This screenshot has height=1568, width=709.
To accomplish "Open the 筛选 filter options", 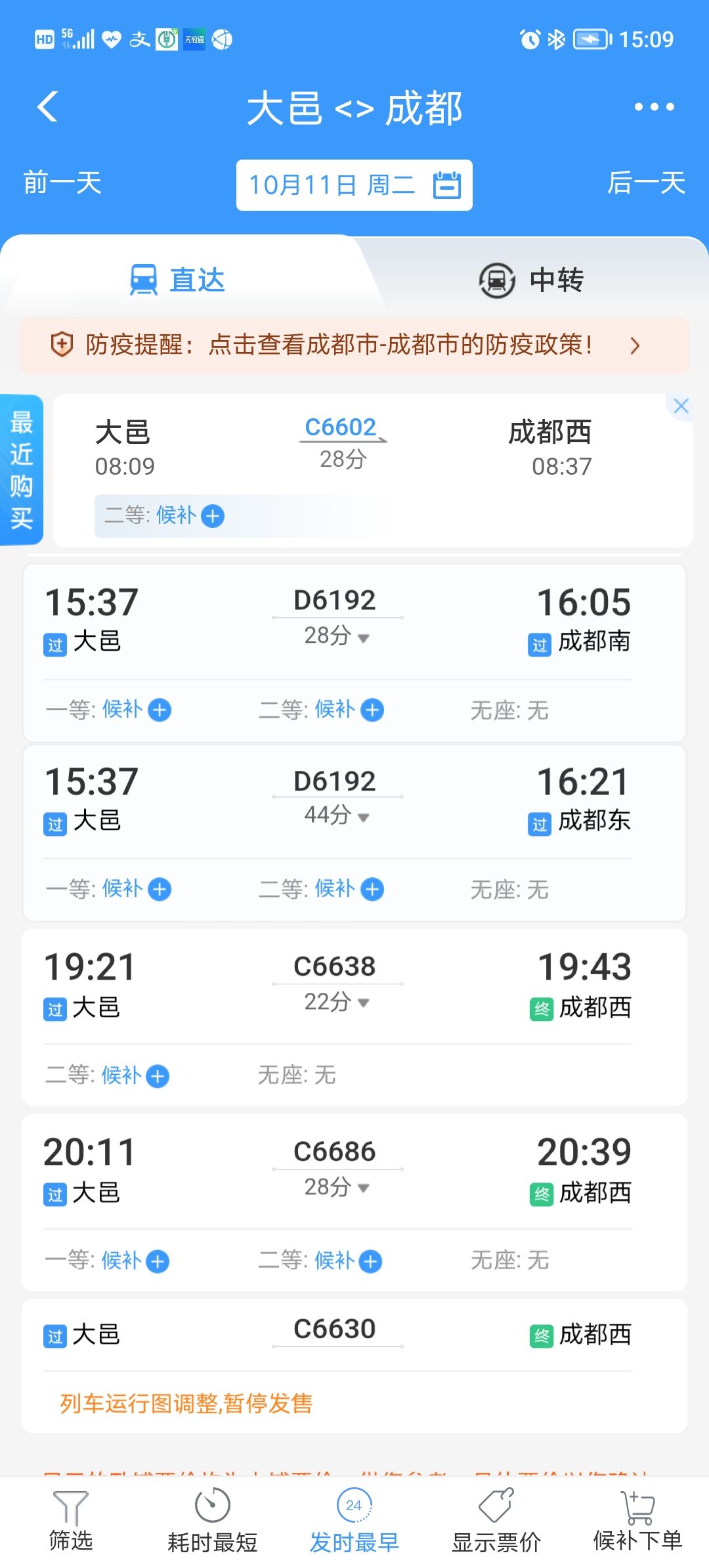I will (x=71, y=1522).
